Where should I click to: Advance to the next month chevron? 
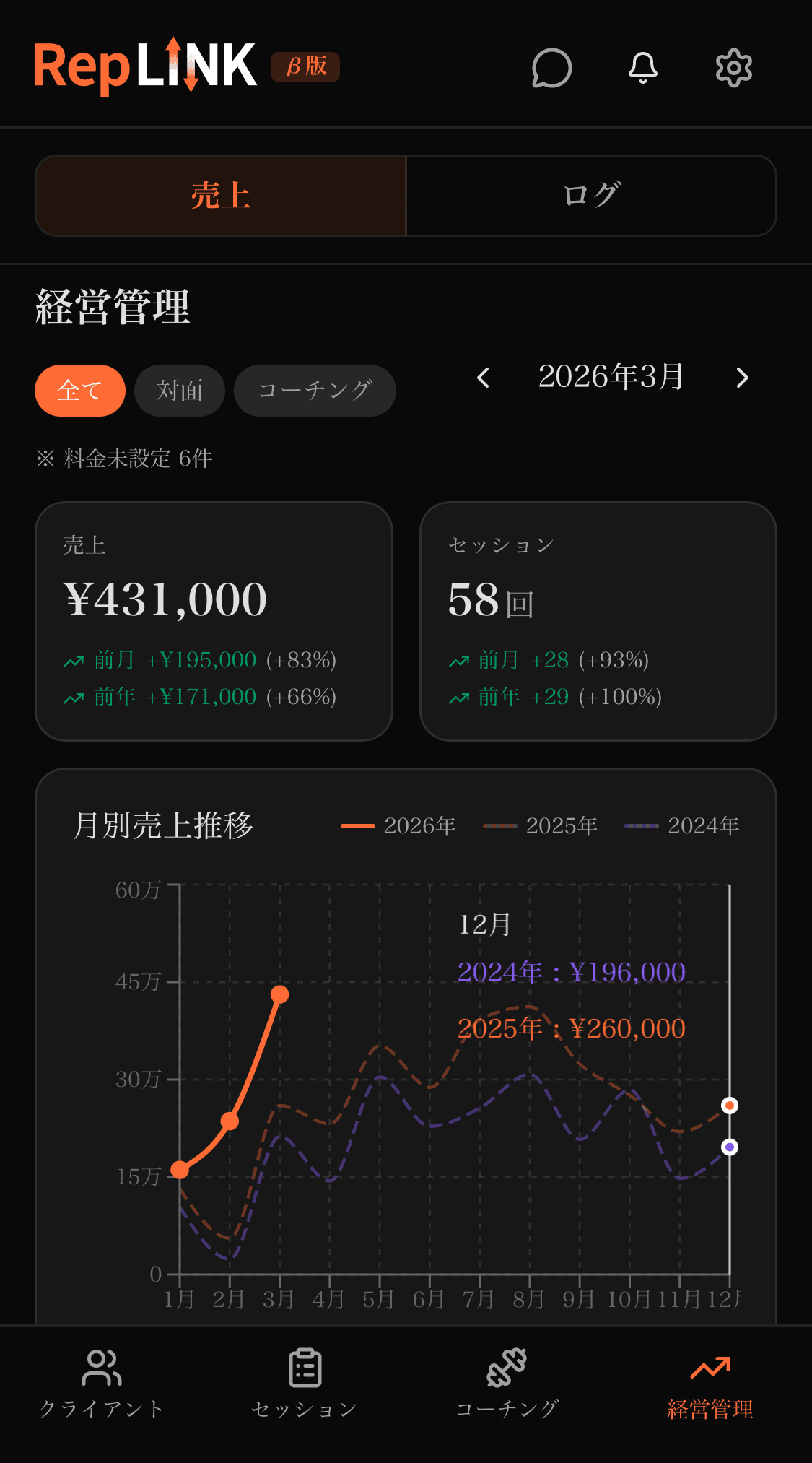742,378
